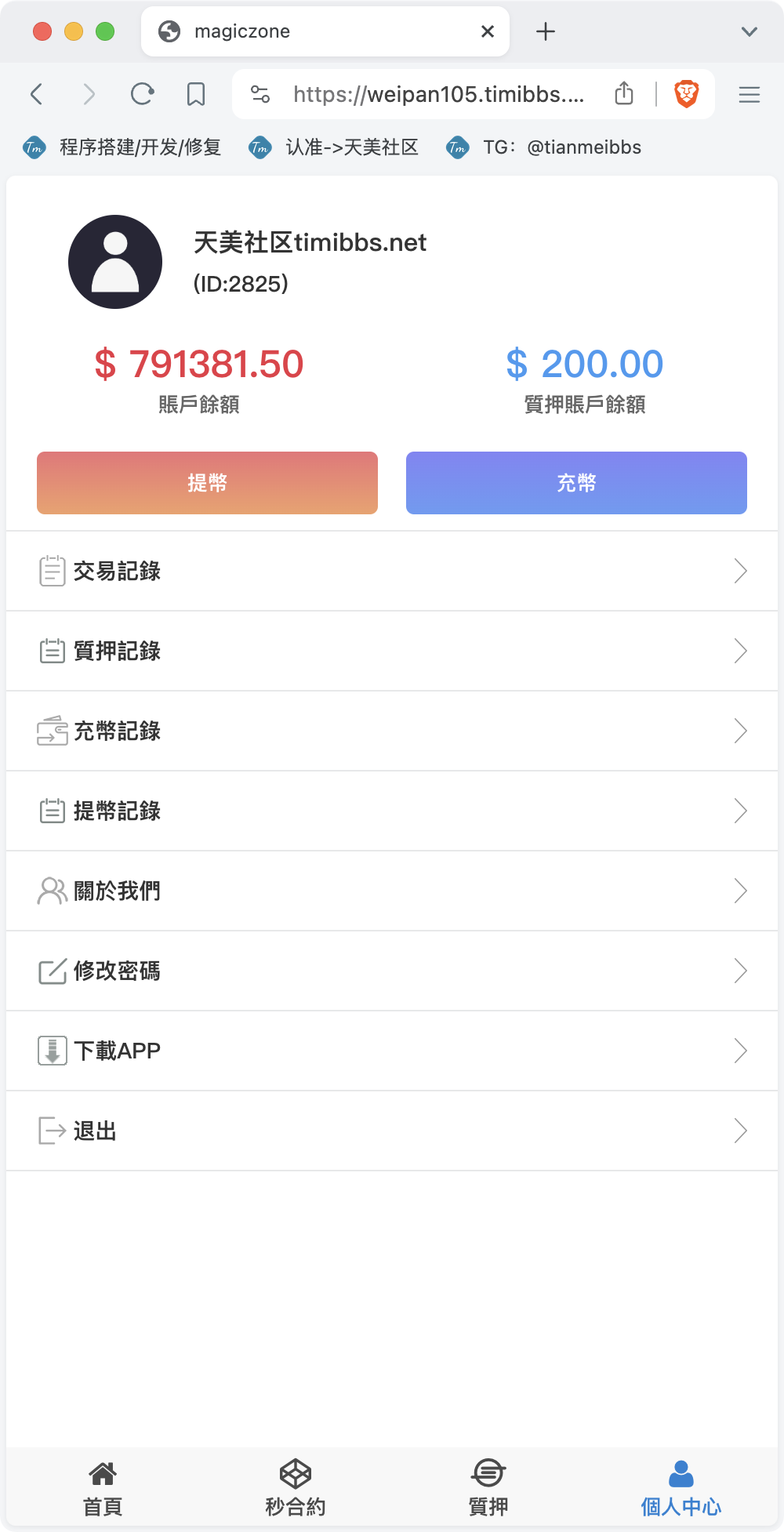Tap the 提幣 withdraw button

tap(207, 483)
